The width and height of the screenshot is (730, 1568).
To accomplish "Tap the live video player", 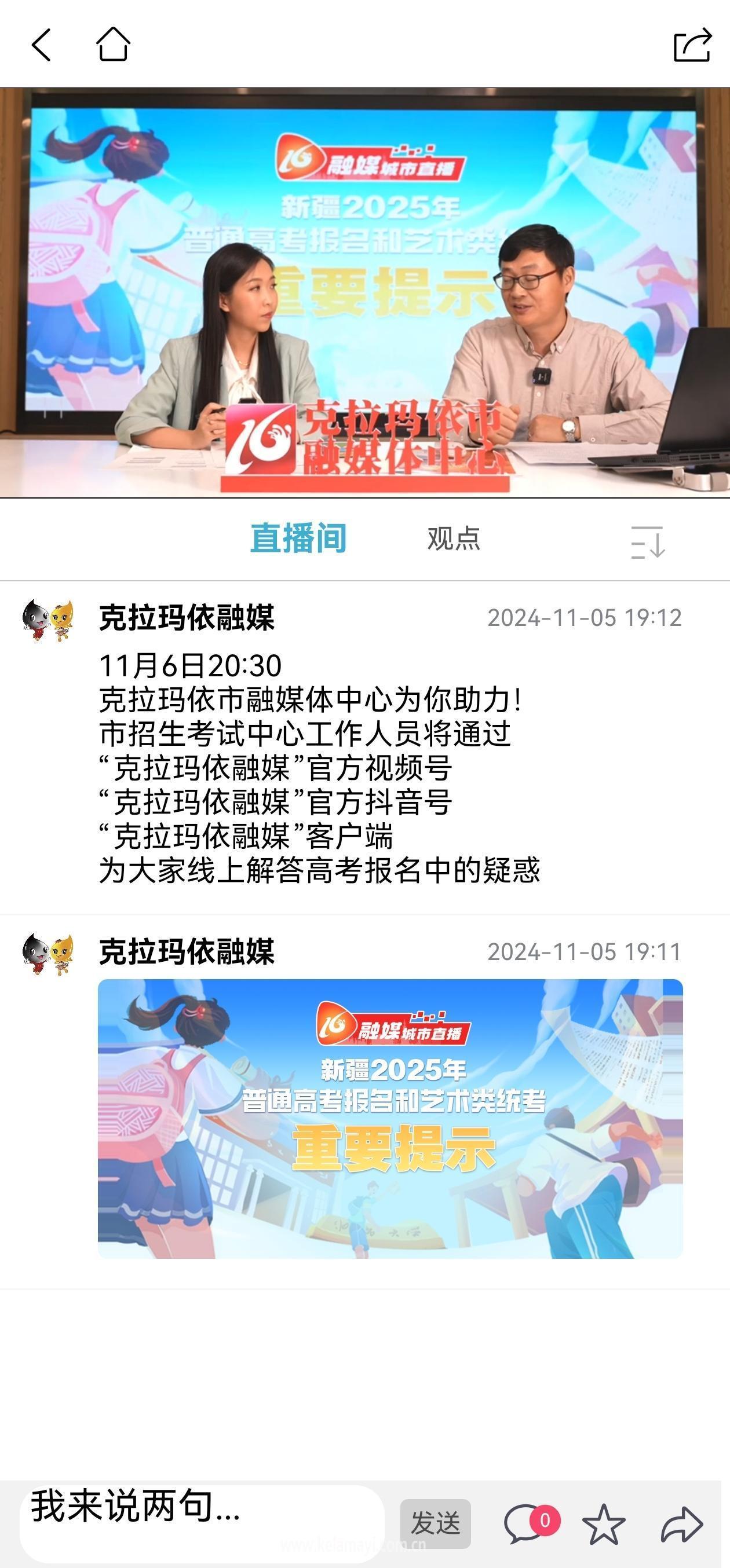I will pos(364,293).
